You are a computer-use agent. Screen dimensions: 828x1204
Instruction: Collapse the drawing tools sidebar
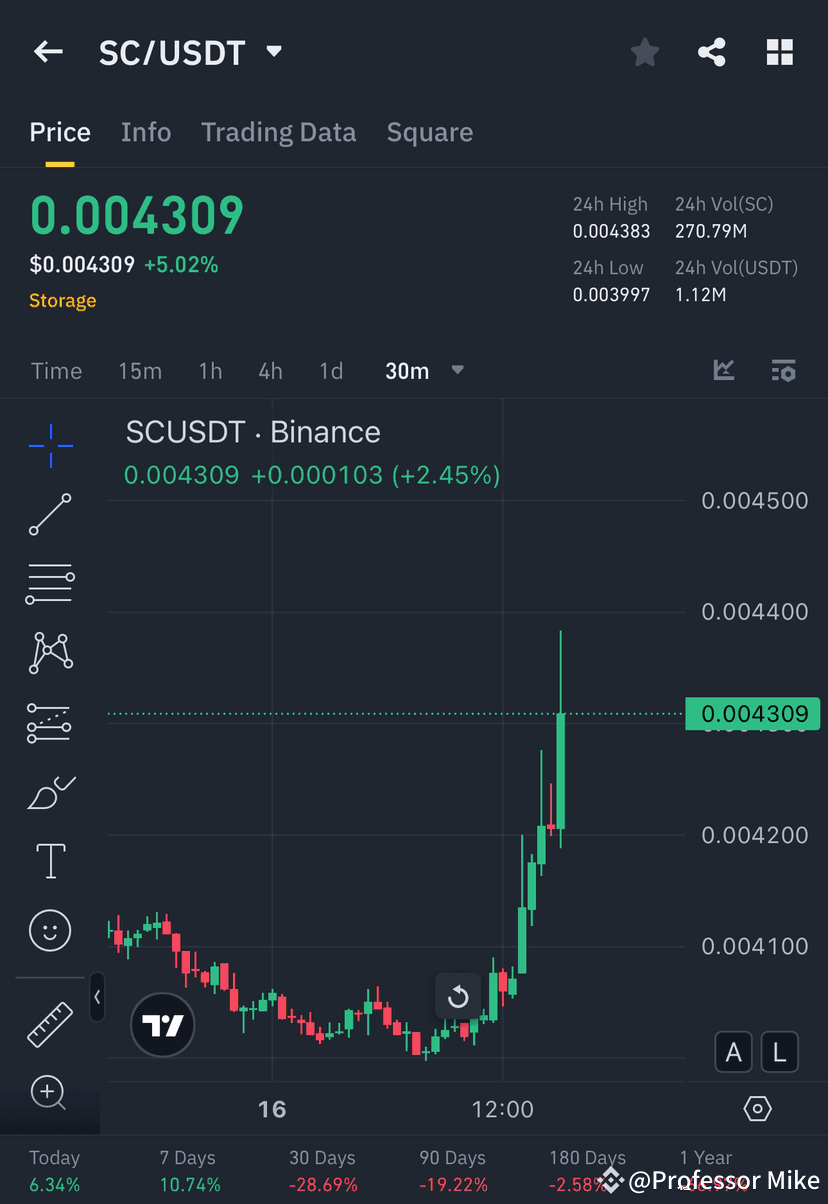coord(97,997)
